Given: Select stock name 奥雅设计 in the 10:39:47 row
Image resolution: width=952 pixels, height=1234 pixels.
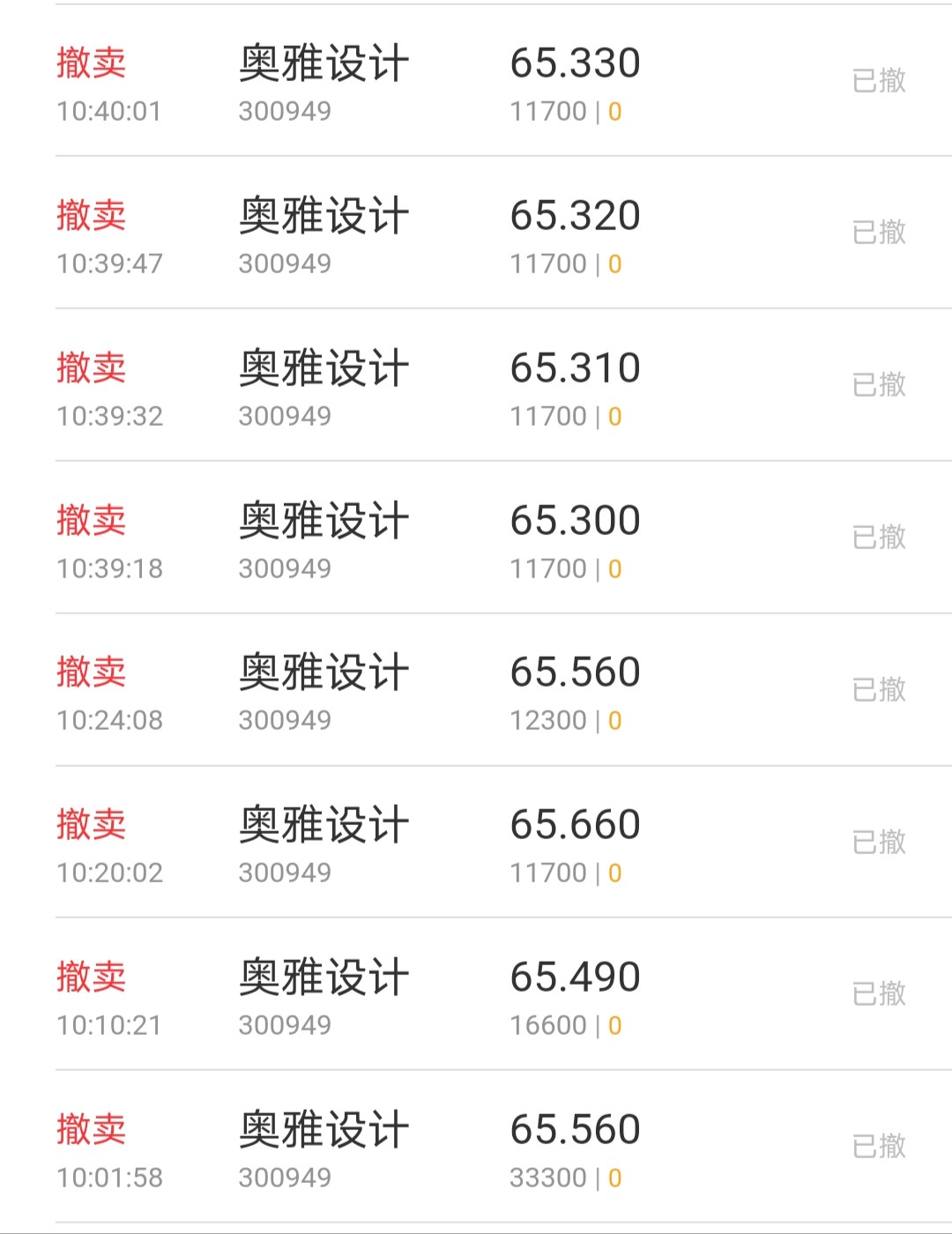Looking at the screenshot, I should coord(324,214).
